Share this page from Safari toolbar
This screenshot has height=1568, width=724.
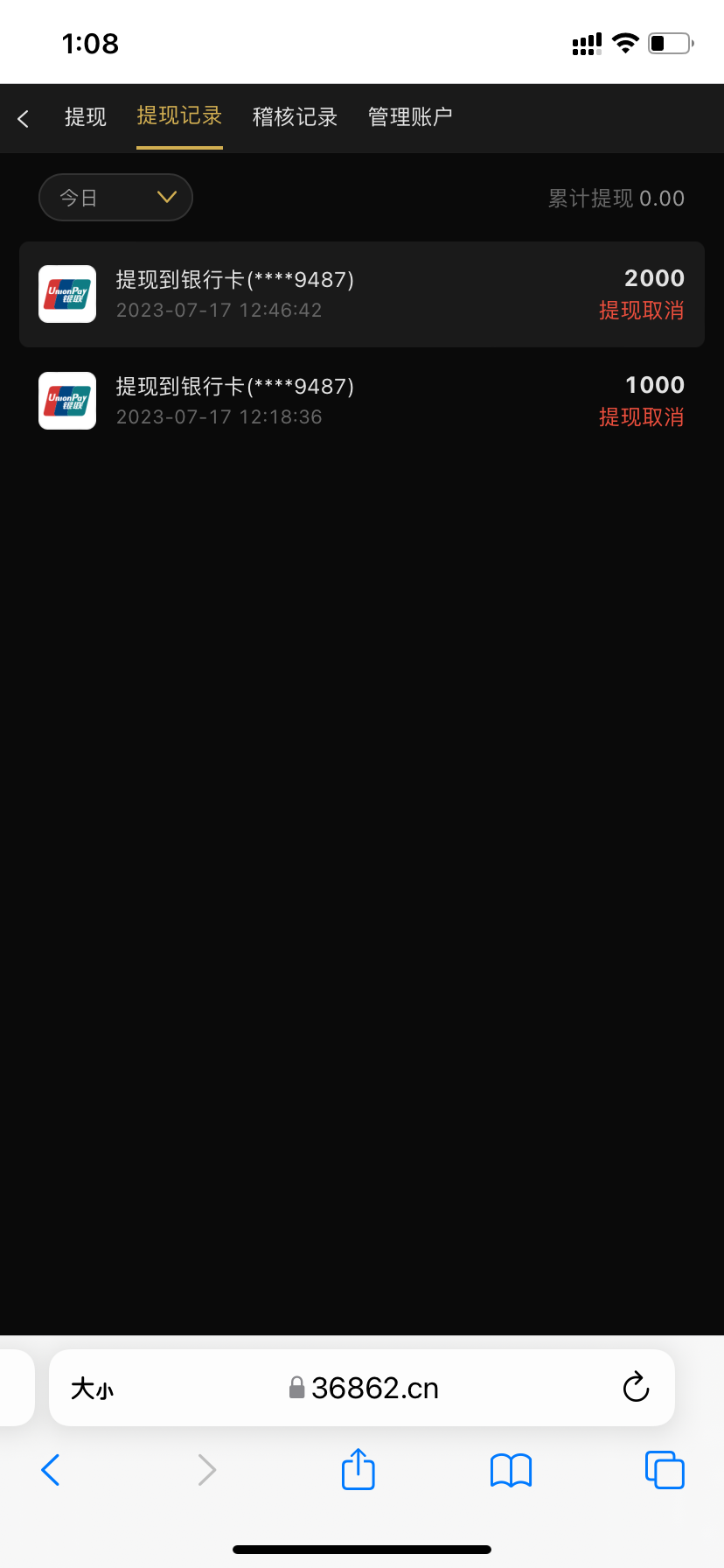tap(358, 1469)
